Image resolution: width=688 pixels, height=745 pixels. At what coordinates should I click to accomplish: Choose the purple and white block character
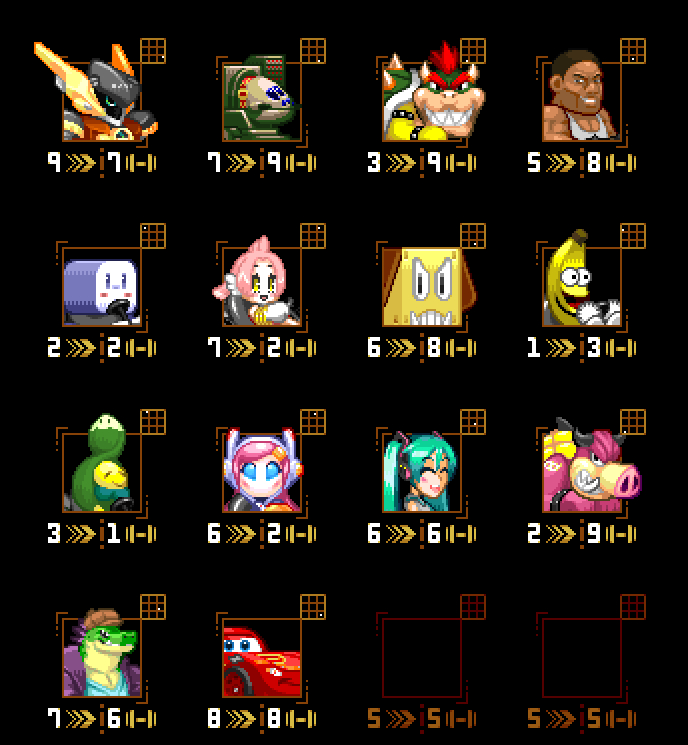click(x=101, y=287)
